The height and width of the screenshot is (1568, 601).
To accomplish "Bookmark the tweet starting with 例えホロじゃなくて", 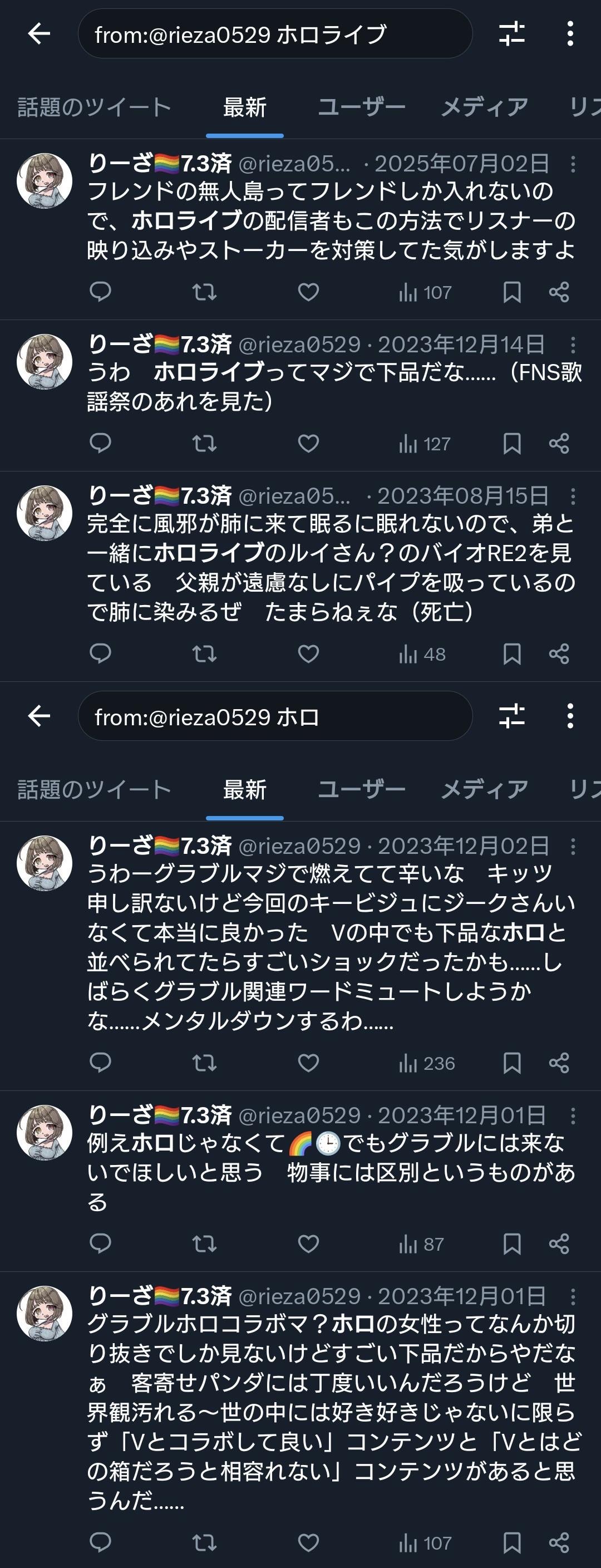I will pos(511,1243).
